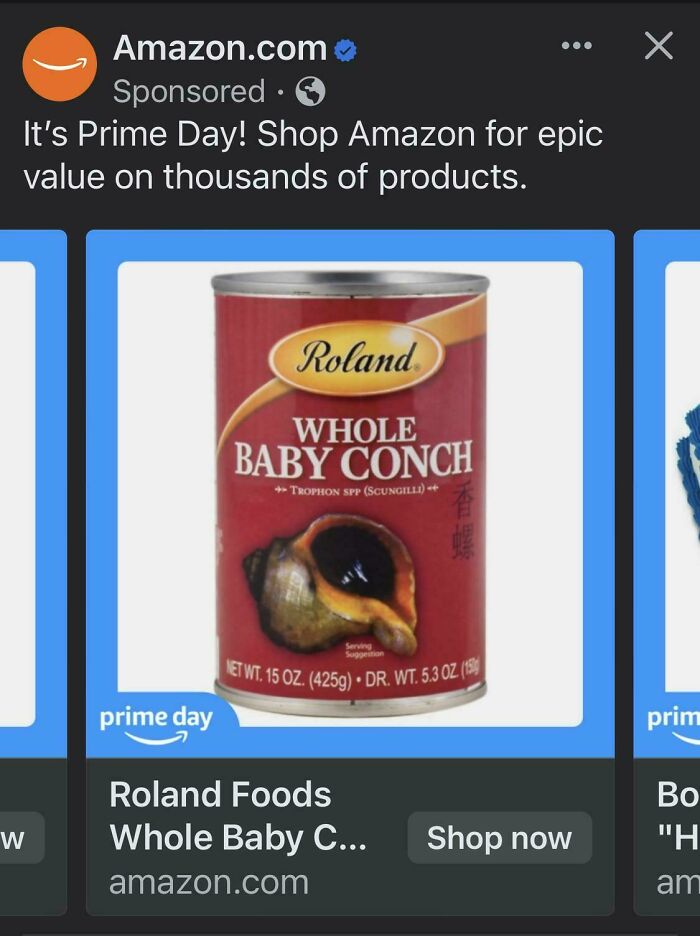700x936 pixels.
Task: Open the Roland Foods Whole Baby C... title
Action: point(238,816)
